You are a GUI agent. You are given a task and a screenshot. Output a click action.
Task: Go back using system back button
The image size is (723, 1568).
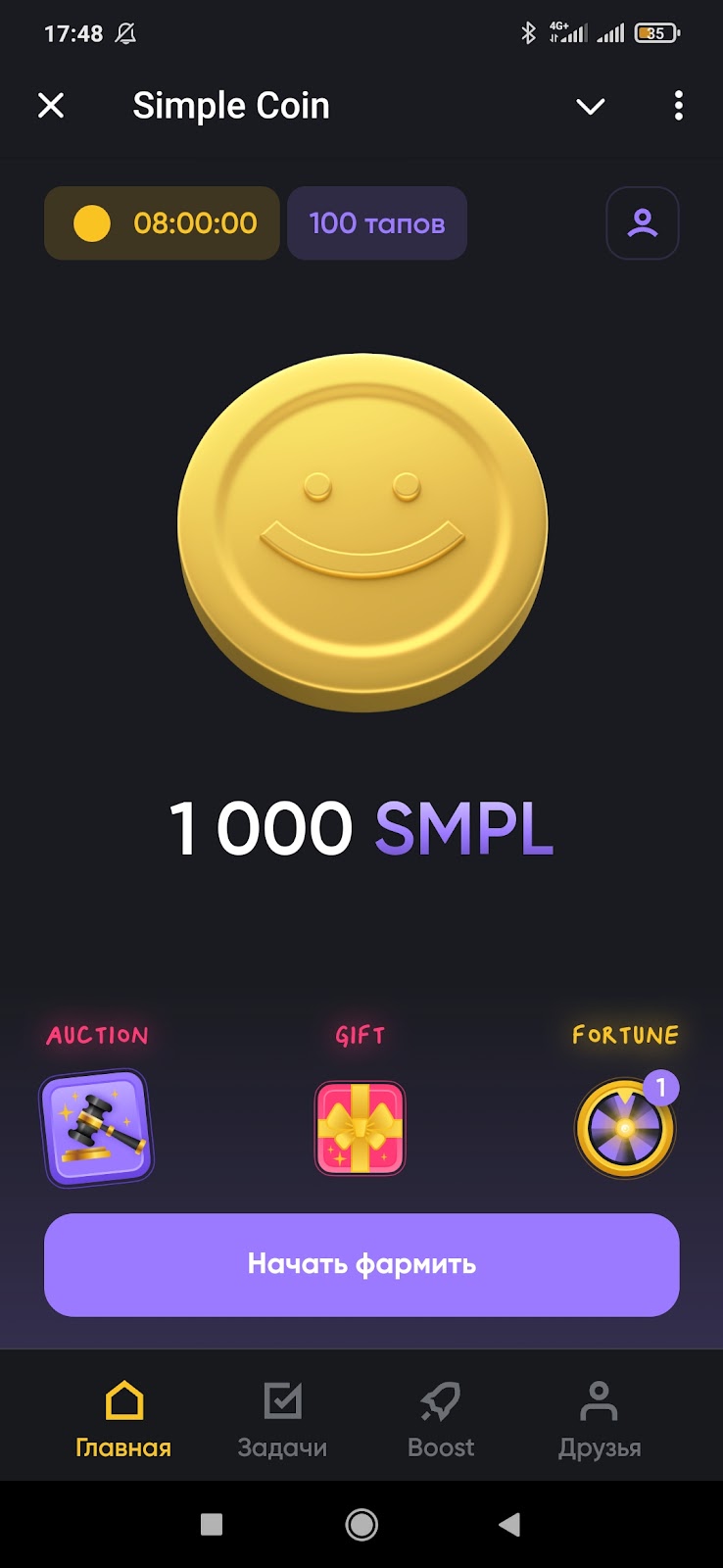[x=509, y=1524]
